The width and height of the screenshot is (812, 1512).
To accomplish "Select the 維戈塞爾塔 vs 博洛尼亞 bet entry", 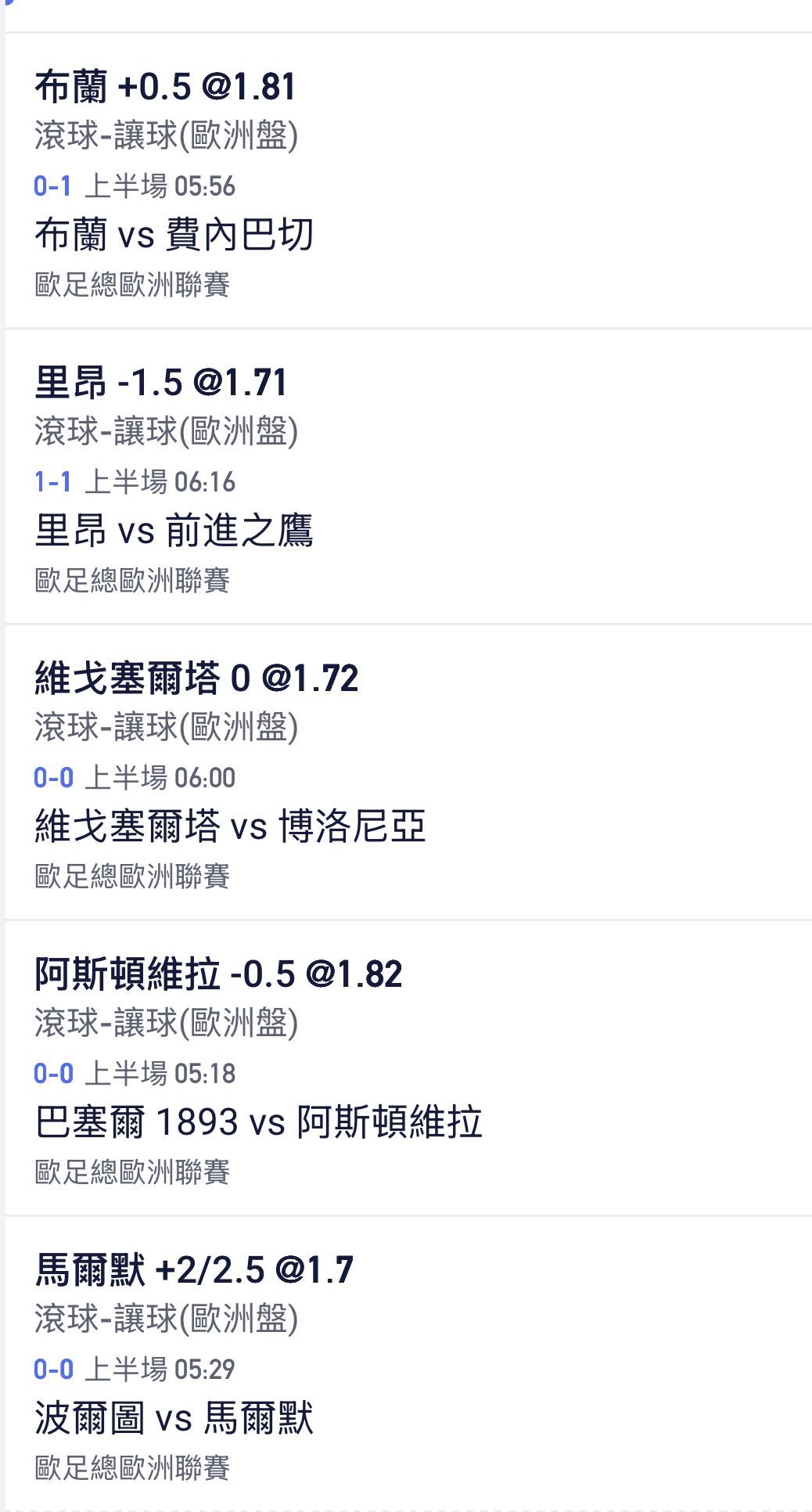I will pos(230,826).
